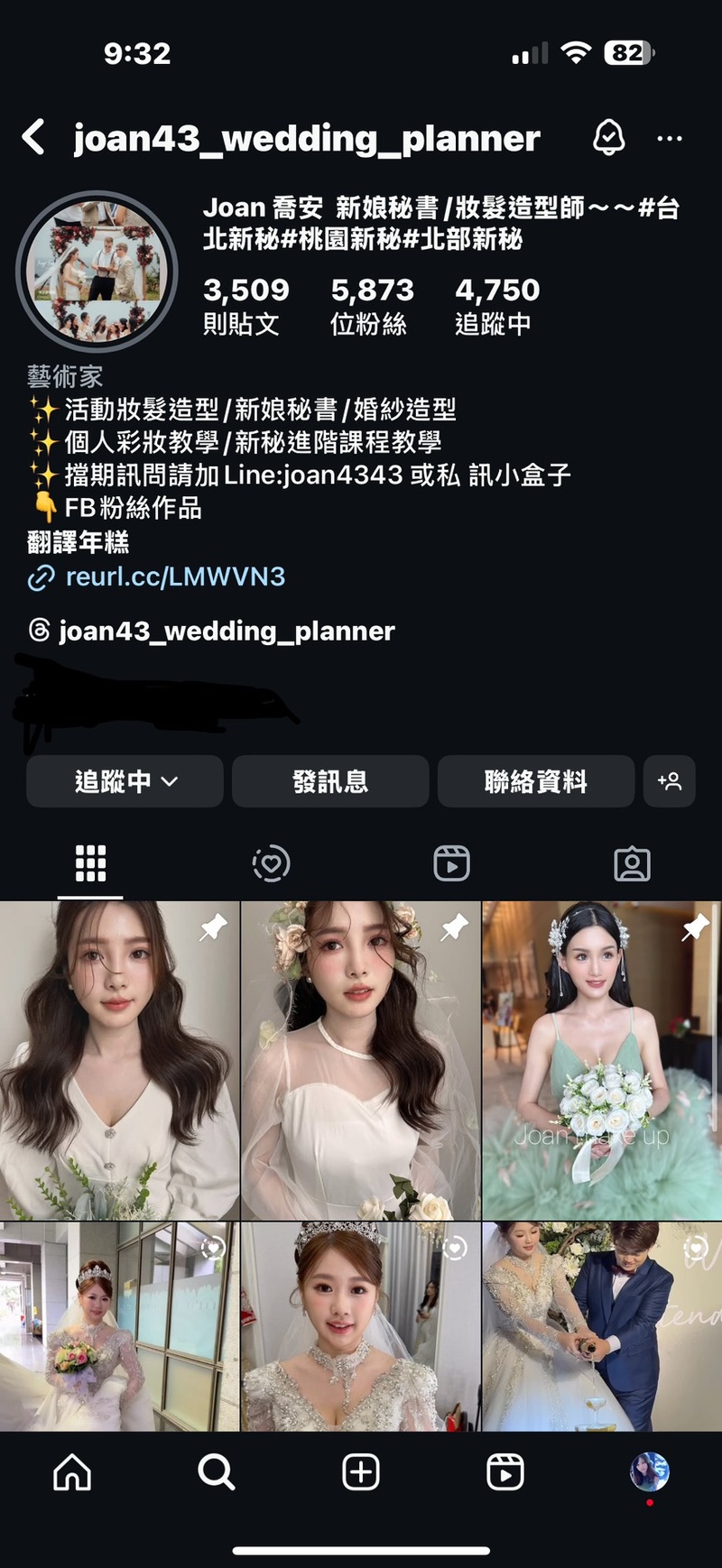
Task: Open the first pinned post in white blouse
Action: 119,1060
